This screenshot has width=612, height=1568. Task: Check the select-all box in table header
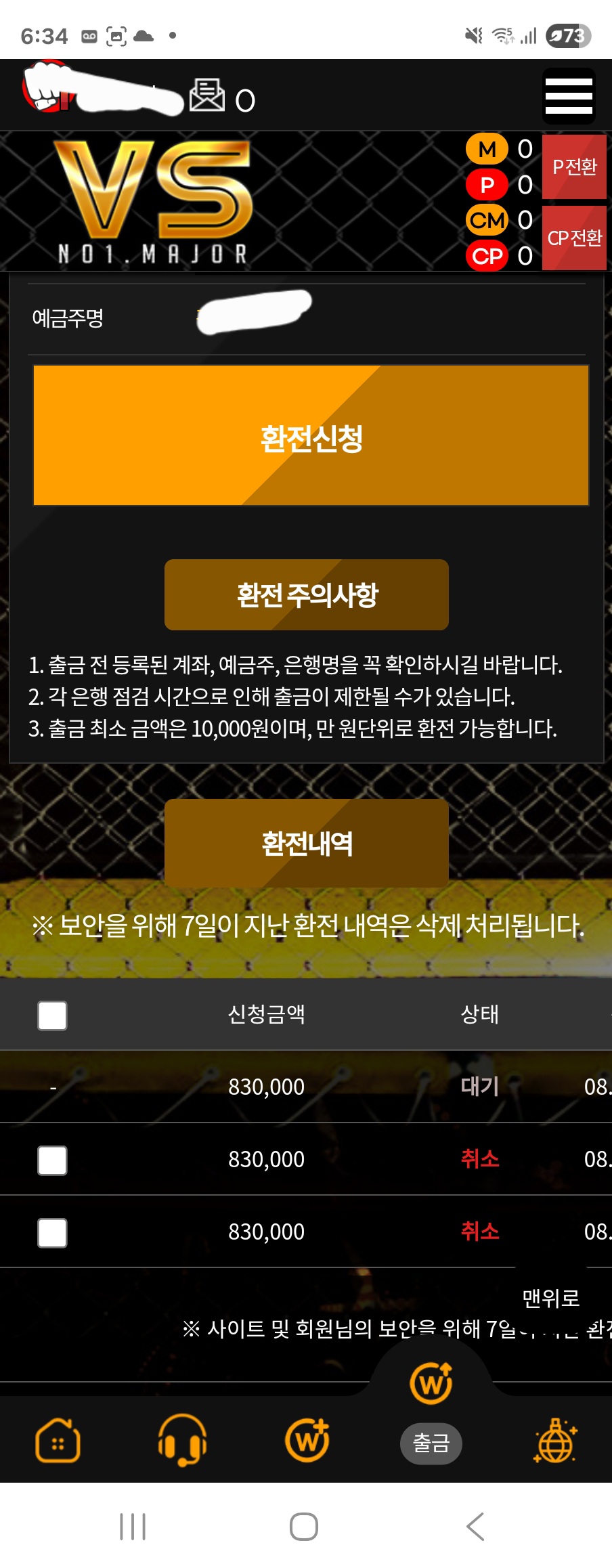[x=52, y=1016]
